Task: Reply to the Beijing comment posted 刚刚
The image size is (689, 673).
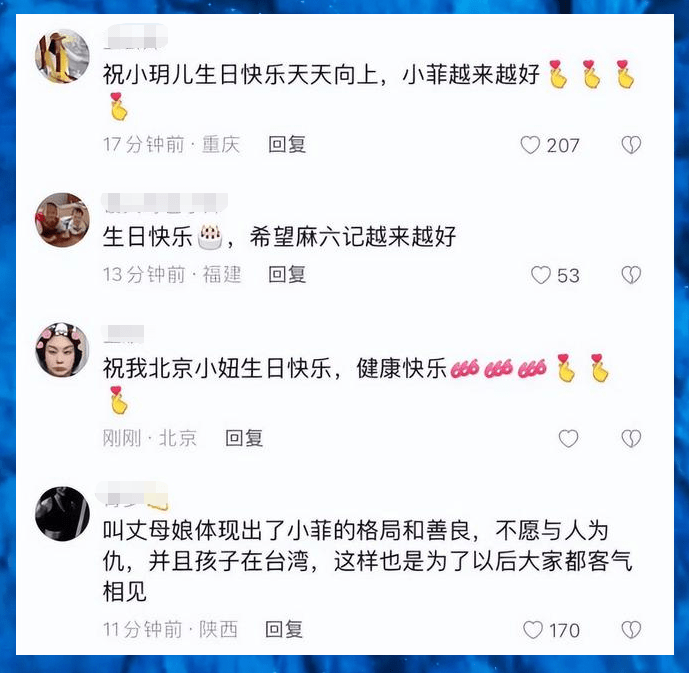Action: pyautogui.click(x=243, y=438)
